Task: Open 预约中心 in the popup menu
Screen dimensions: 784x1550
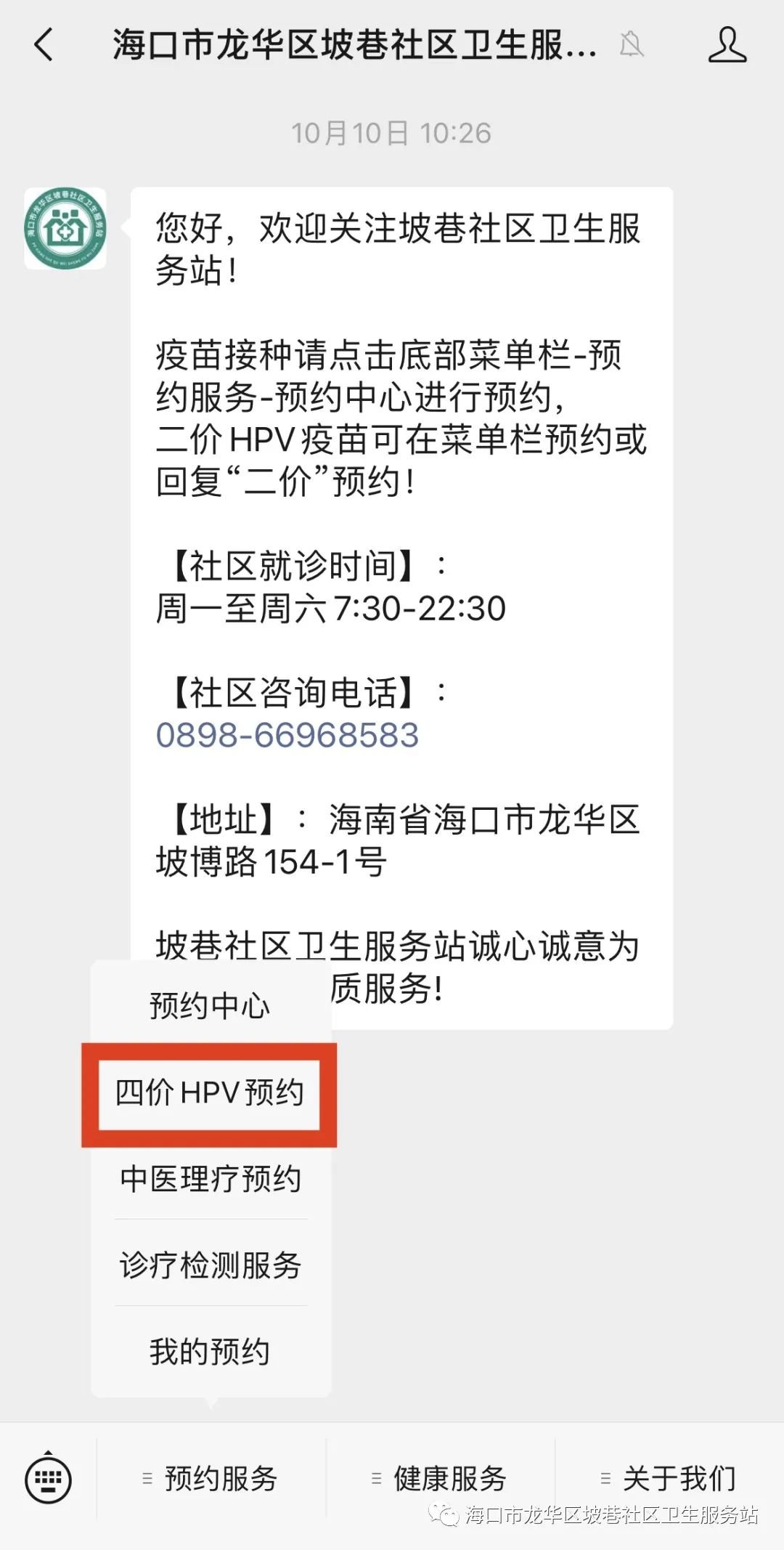Action: click(210, 1006)
